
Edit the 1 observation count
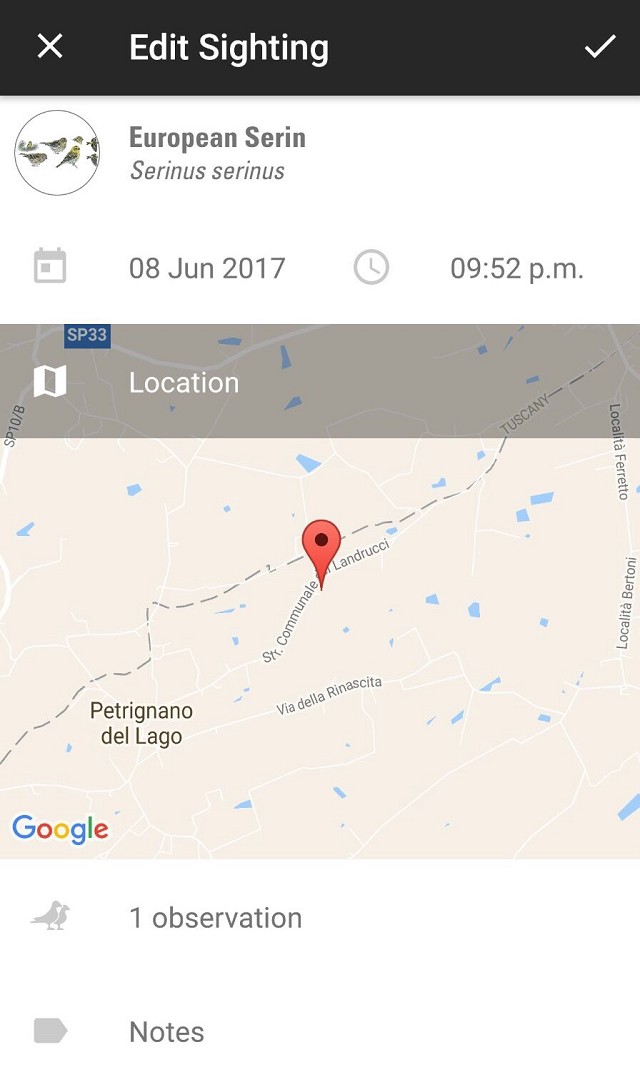320,918
